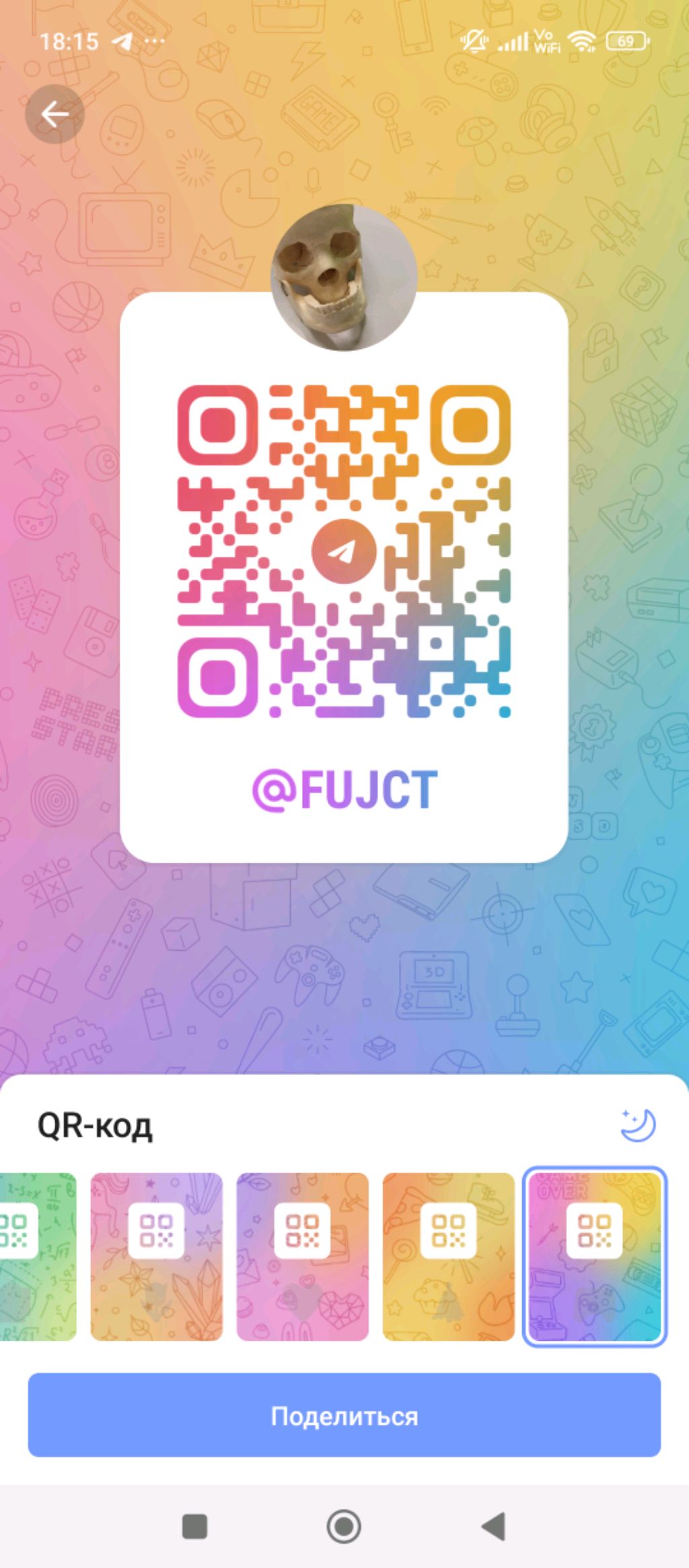Switch to night mode with moon icon
This screenshot has height=1568, width=689.
(x=637, y=1125)
